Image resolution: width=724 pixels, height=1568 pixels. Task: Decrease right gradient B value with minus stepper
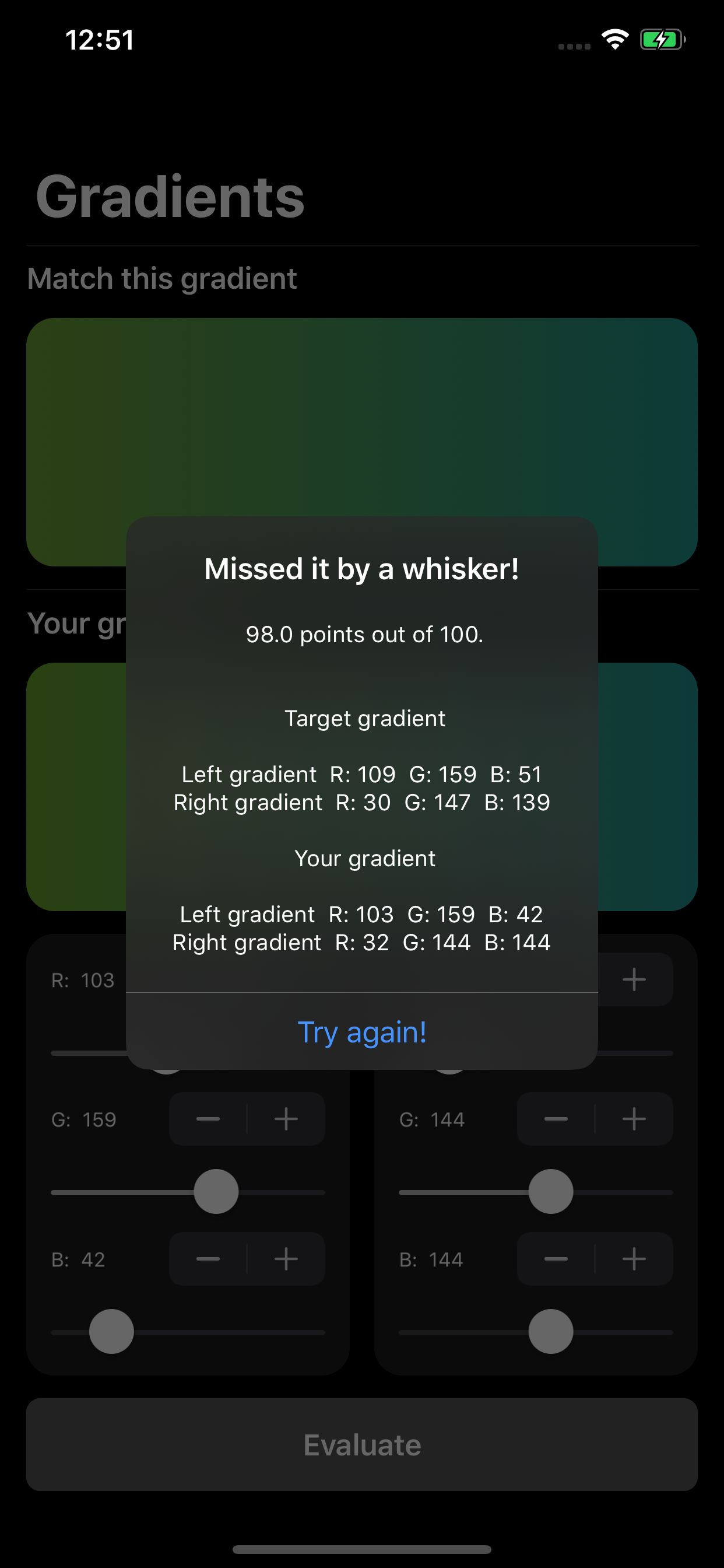point(556,1259)
